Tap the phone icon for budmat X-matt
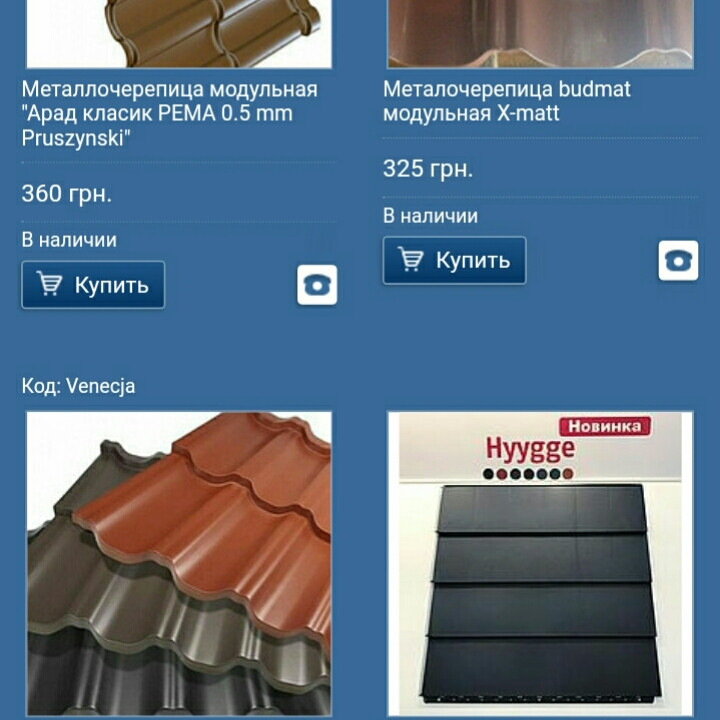 pos(678,261)
